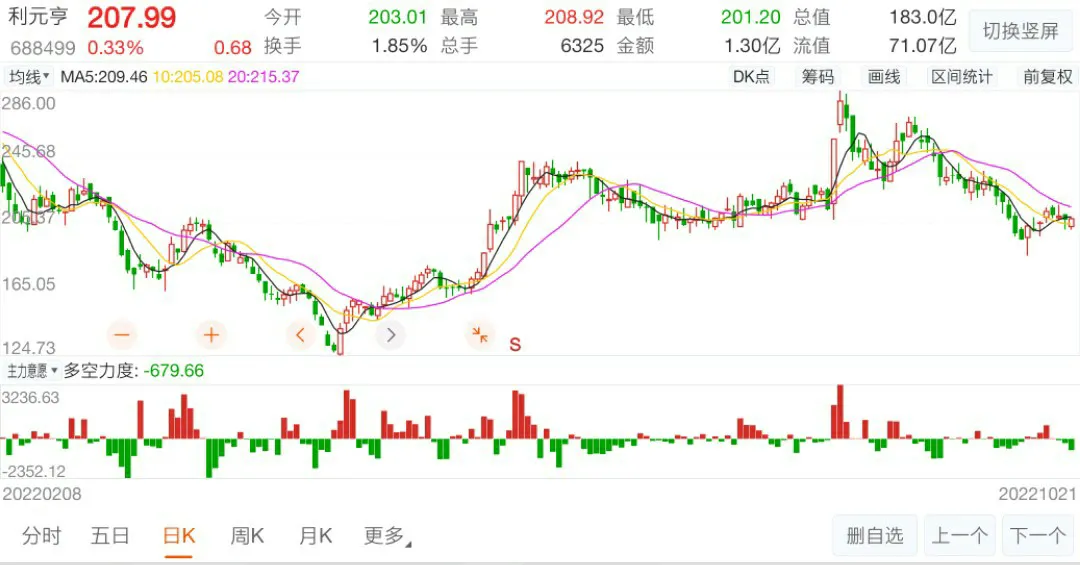Viewport: 1080px width, 565px height.
Task: Zoom in the chart with the plus icon
Action: point(211,334)
